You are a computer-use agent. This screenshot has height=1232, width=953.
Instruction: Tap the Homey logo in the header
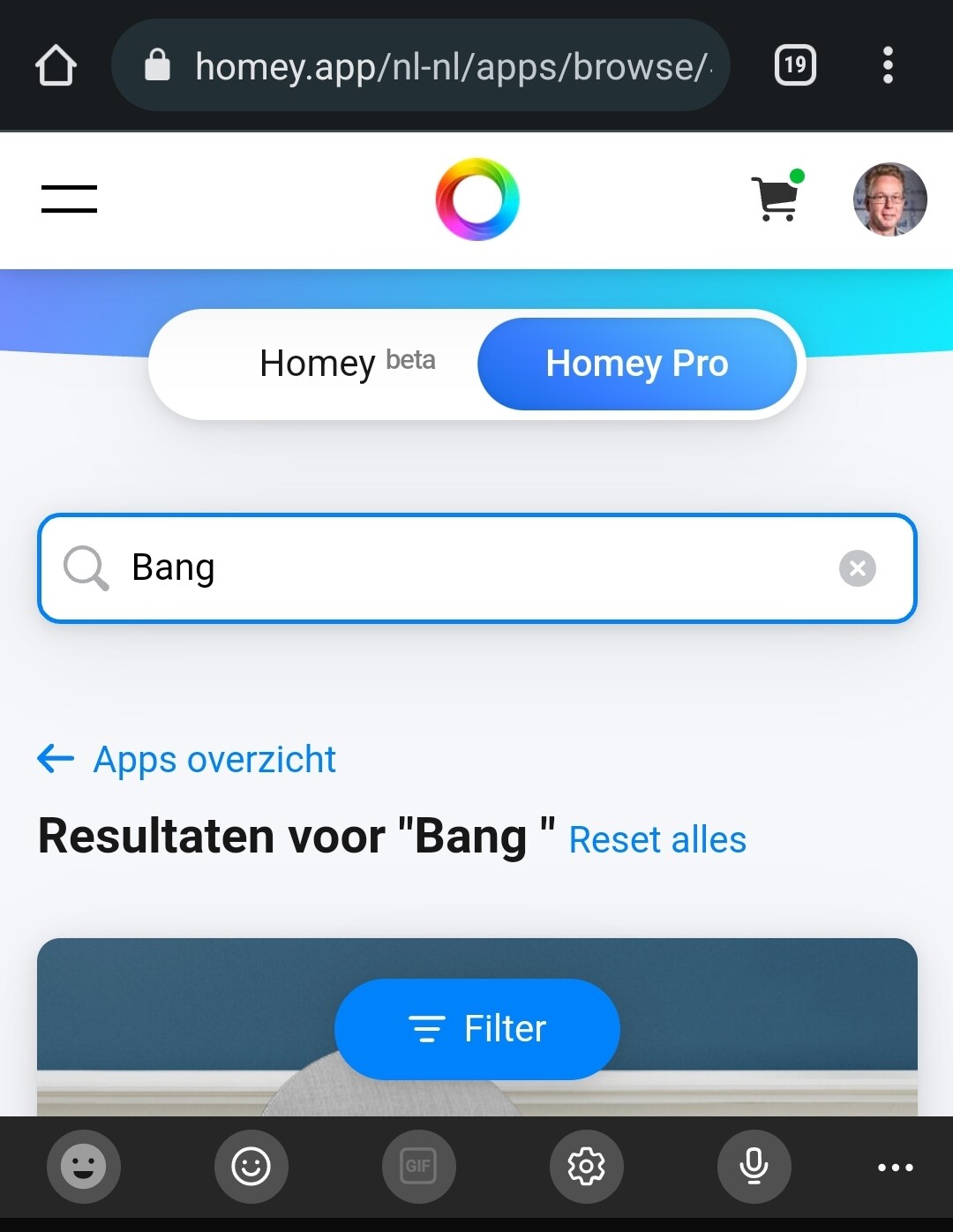(x=476, y=199)
